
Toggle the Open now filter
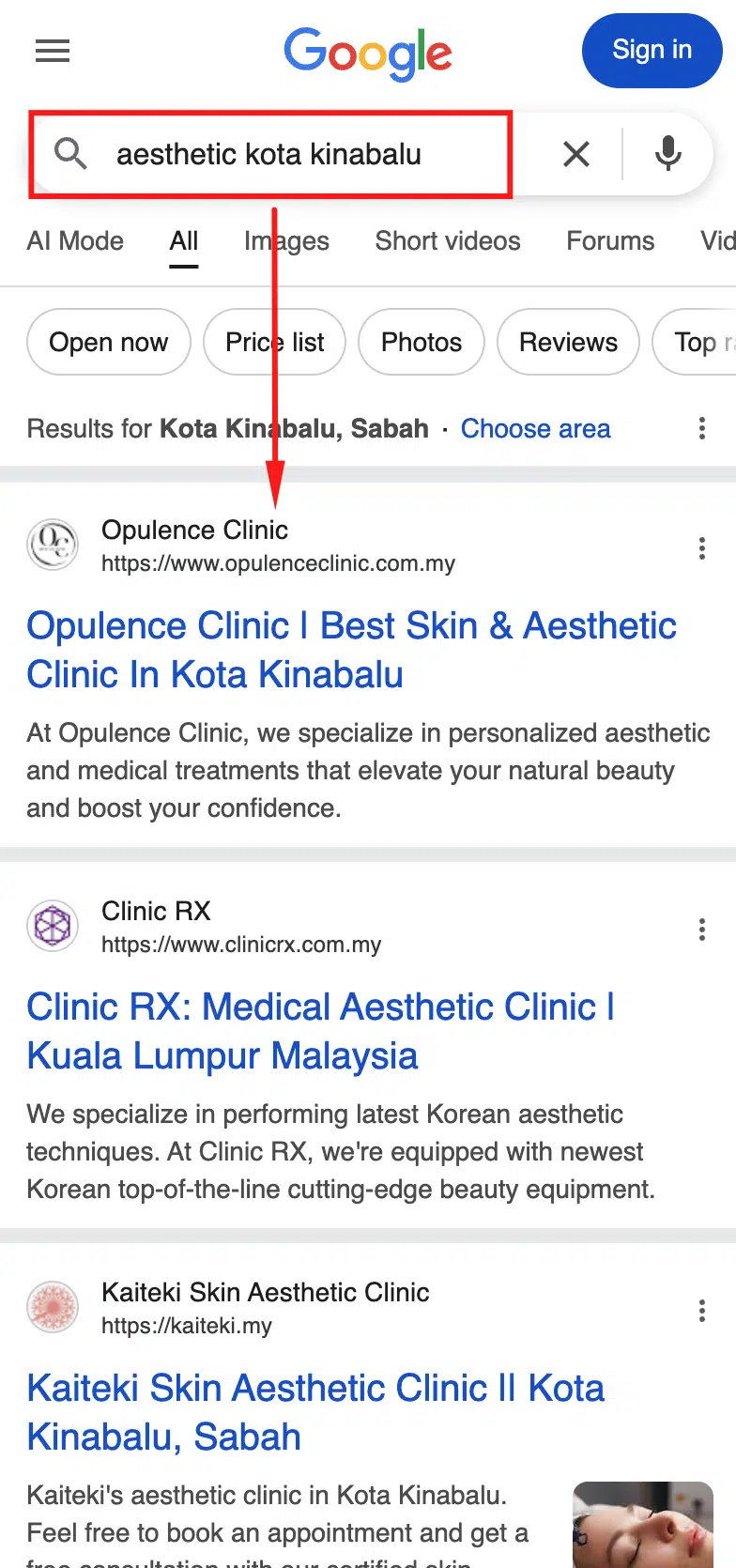coord(108,342)
